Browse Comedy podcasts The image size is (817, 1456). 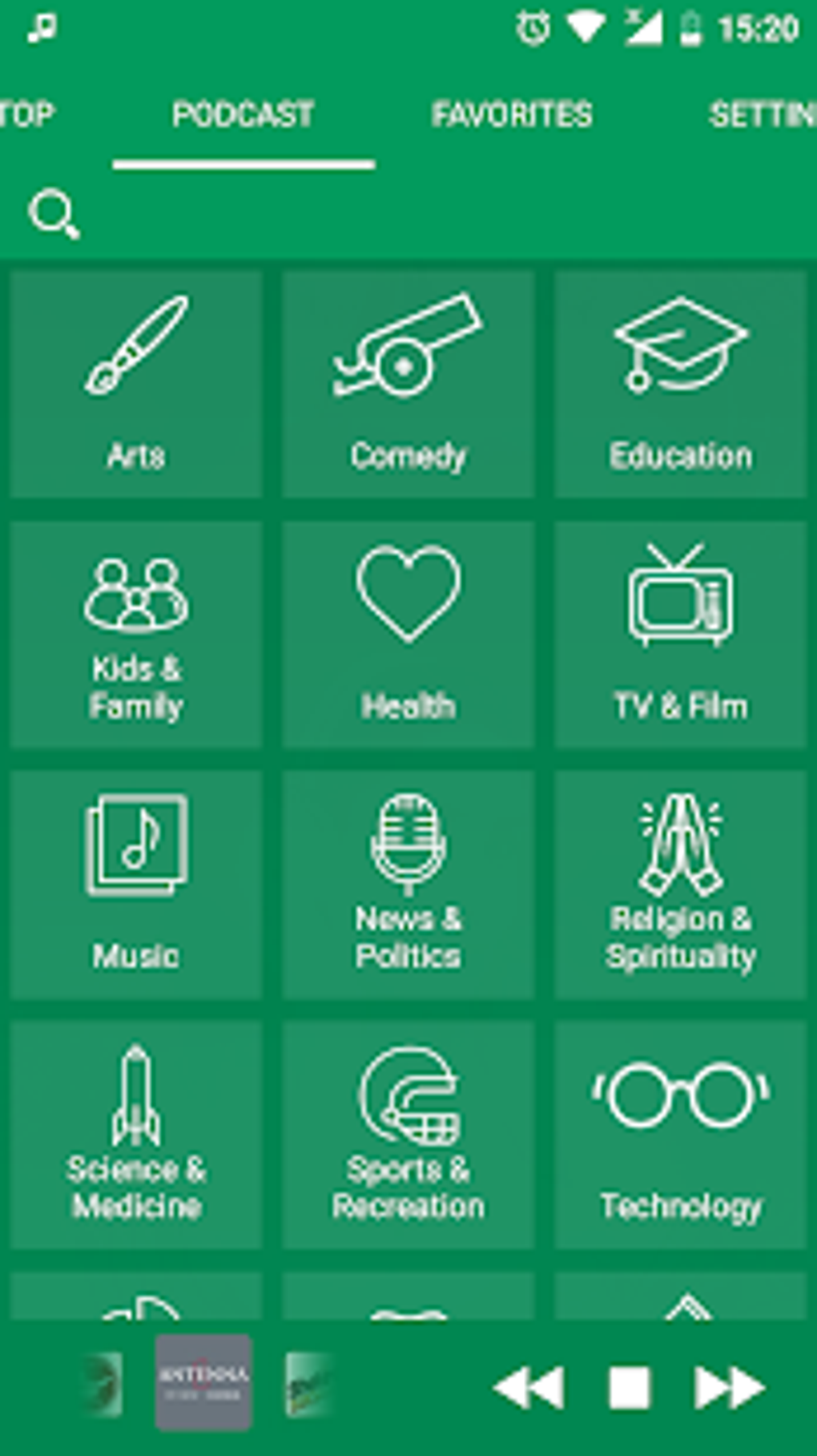[x=408, y=384]
